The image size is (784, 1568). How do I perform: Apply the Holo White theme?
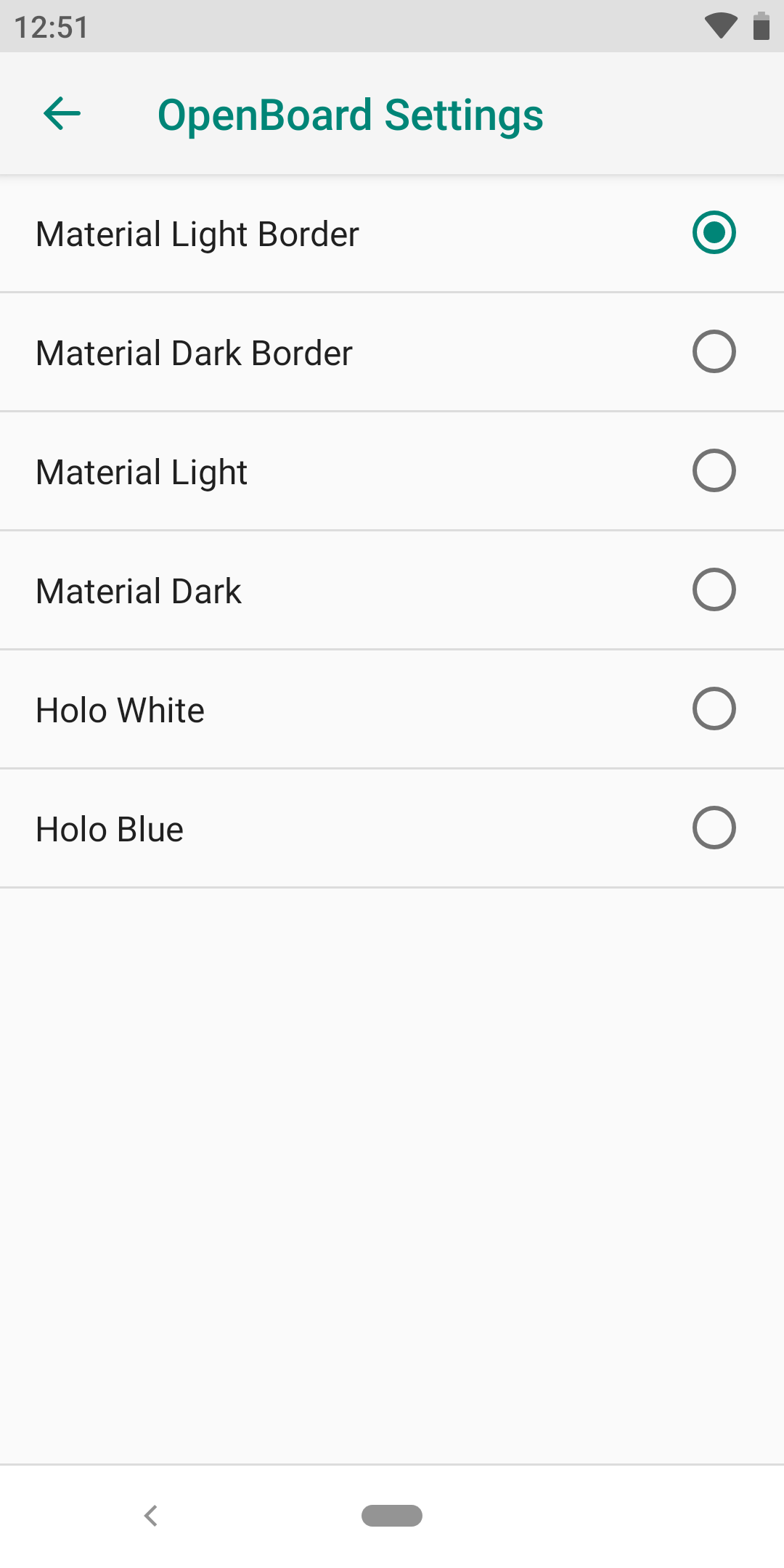(392, 710)
